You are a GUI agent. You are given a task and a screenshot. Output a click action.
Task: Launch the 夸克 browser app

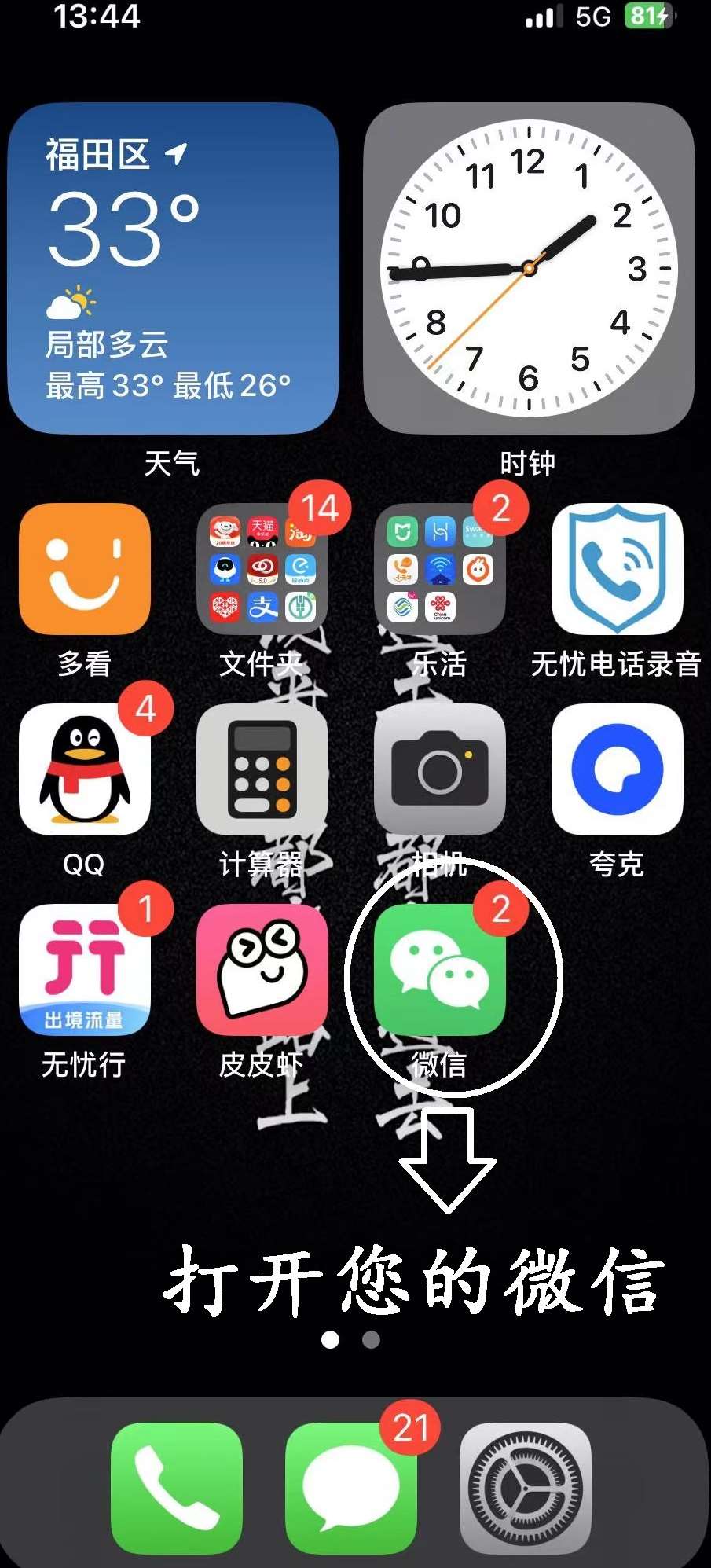coord(617,769)
